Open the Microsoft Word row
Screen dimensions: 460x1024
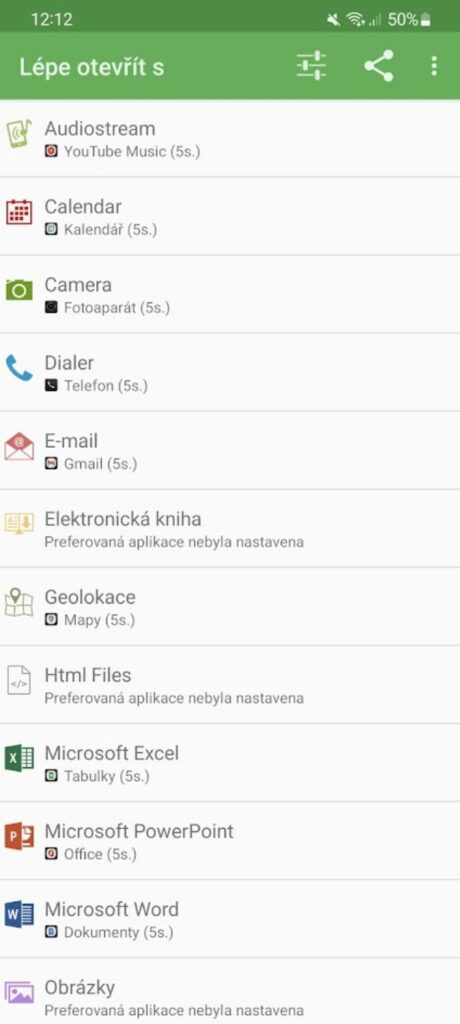230,919
